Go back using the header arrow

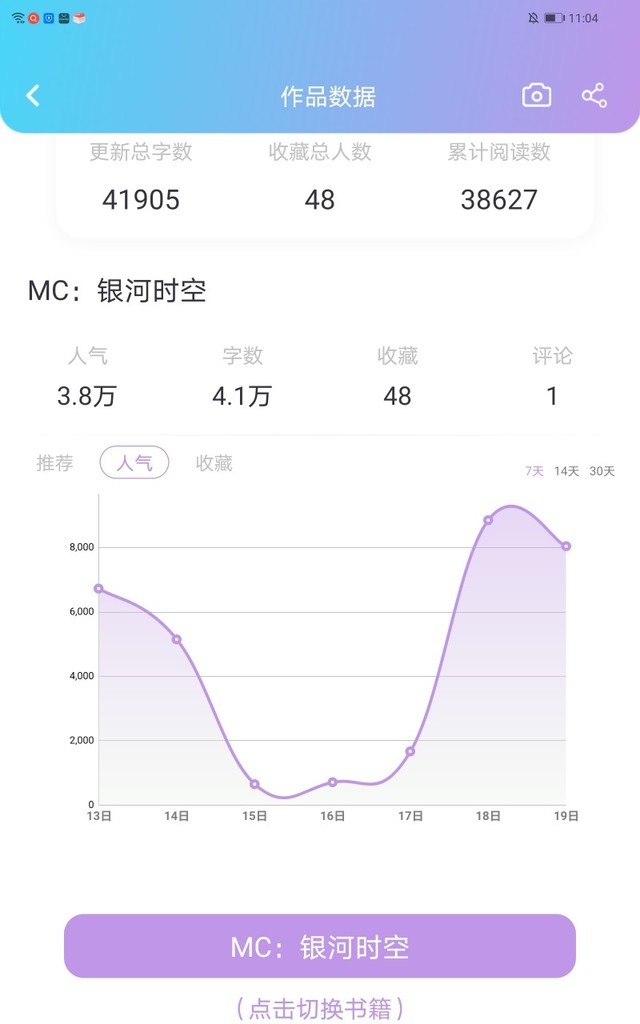point(33,95)
